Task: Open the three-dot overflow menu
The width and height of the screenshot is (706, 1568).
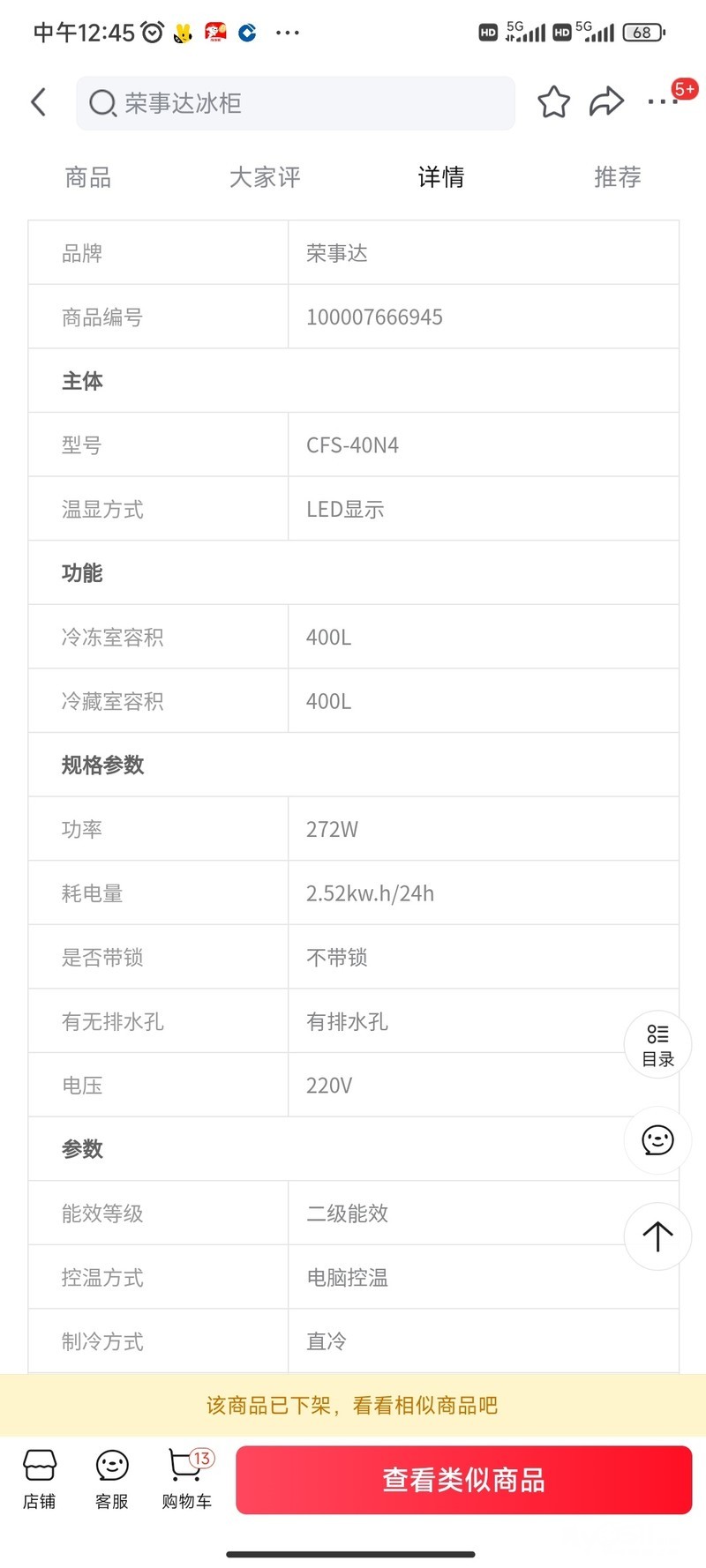Action: [x=663, y=102]
